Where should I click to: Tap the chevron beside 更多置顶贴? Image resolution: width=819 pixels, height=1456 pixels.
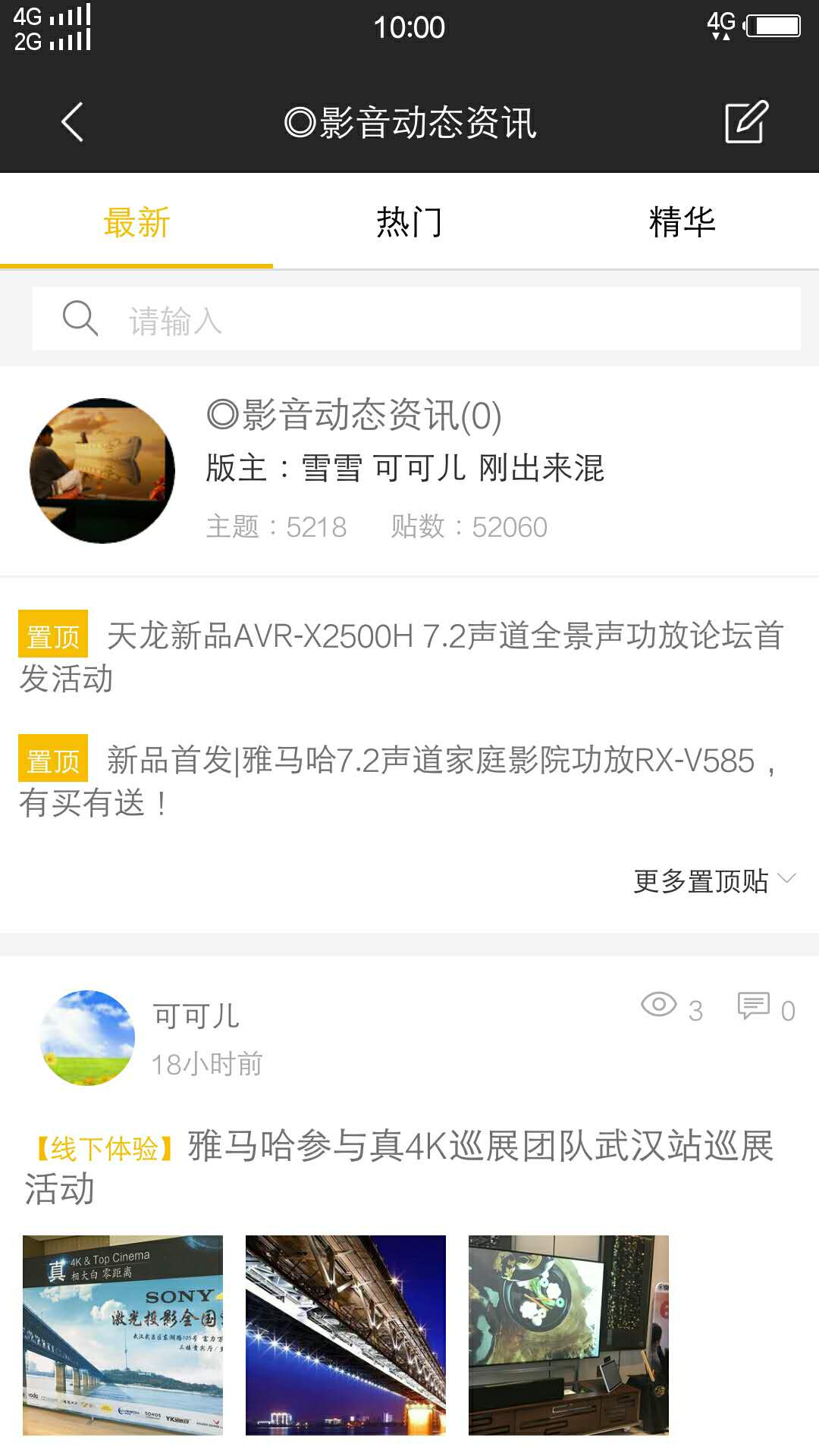pyautogui.click(x=789, y=881)
